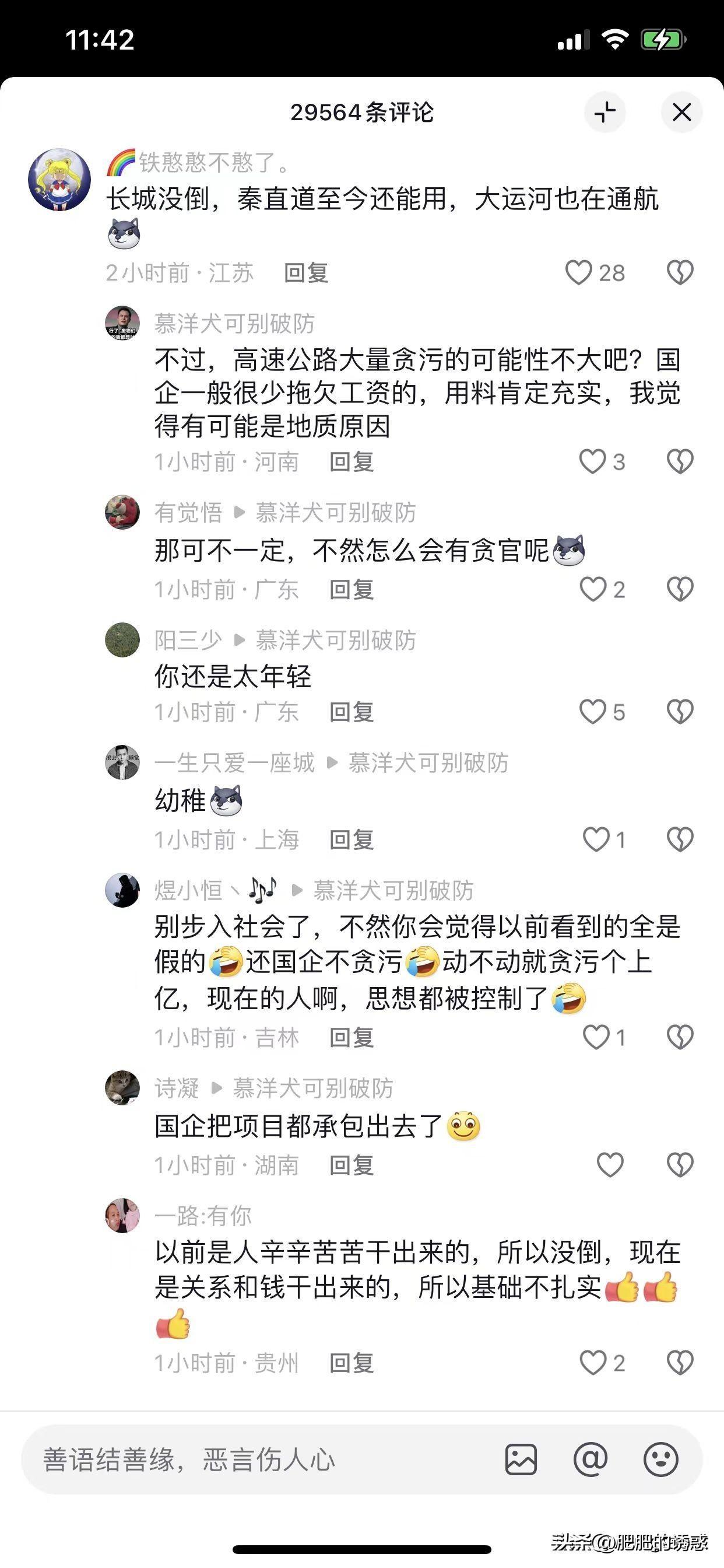Dislike 诗凝's comment from 湖南
The image size is (724, 1568).
(x=680, y=1165)
